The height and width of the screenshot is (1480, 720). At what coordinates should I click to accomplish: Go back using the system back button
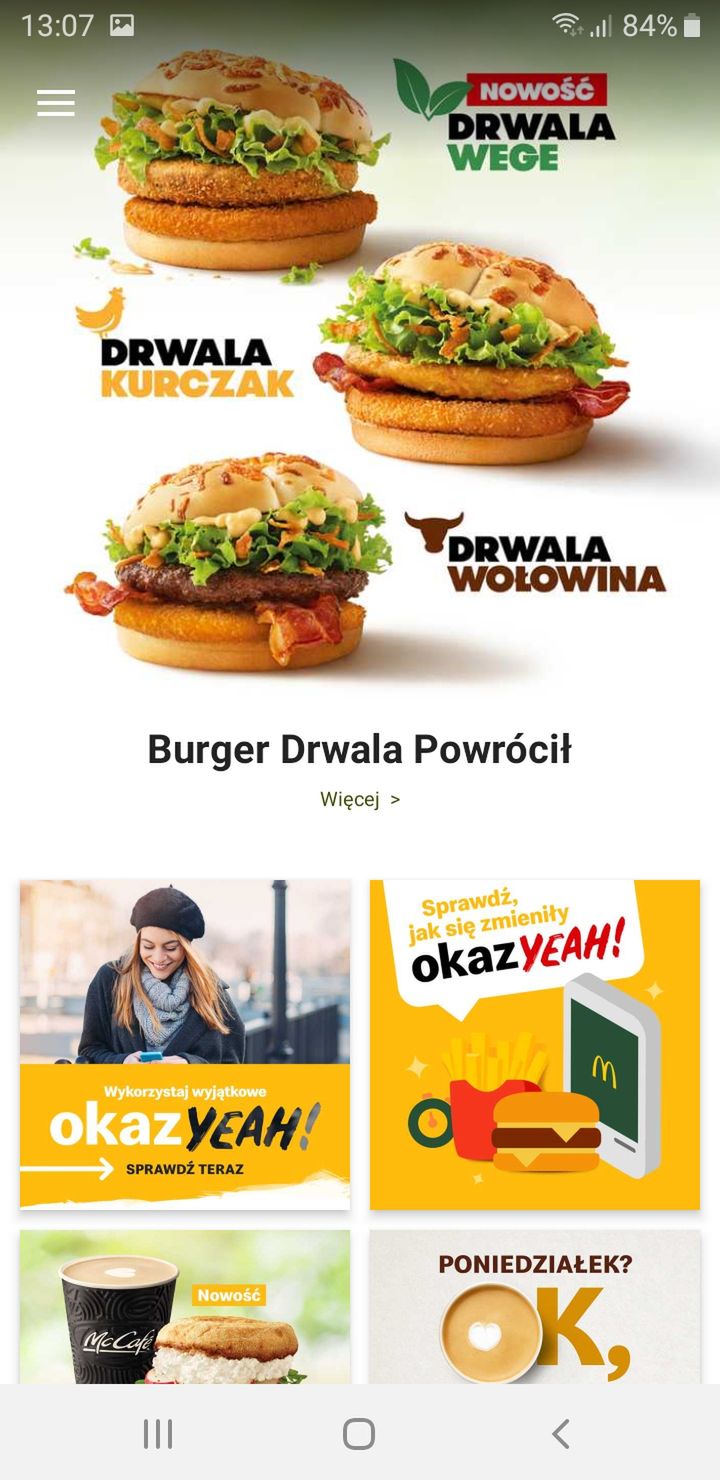[x=561, y=1434]
